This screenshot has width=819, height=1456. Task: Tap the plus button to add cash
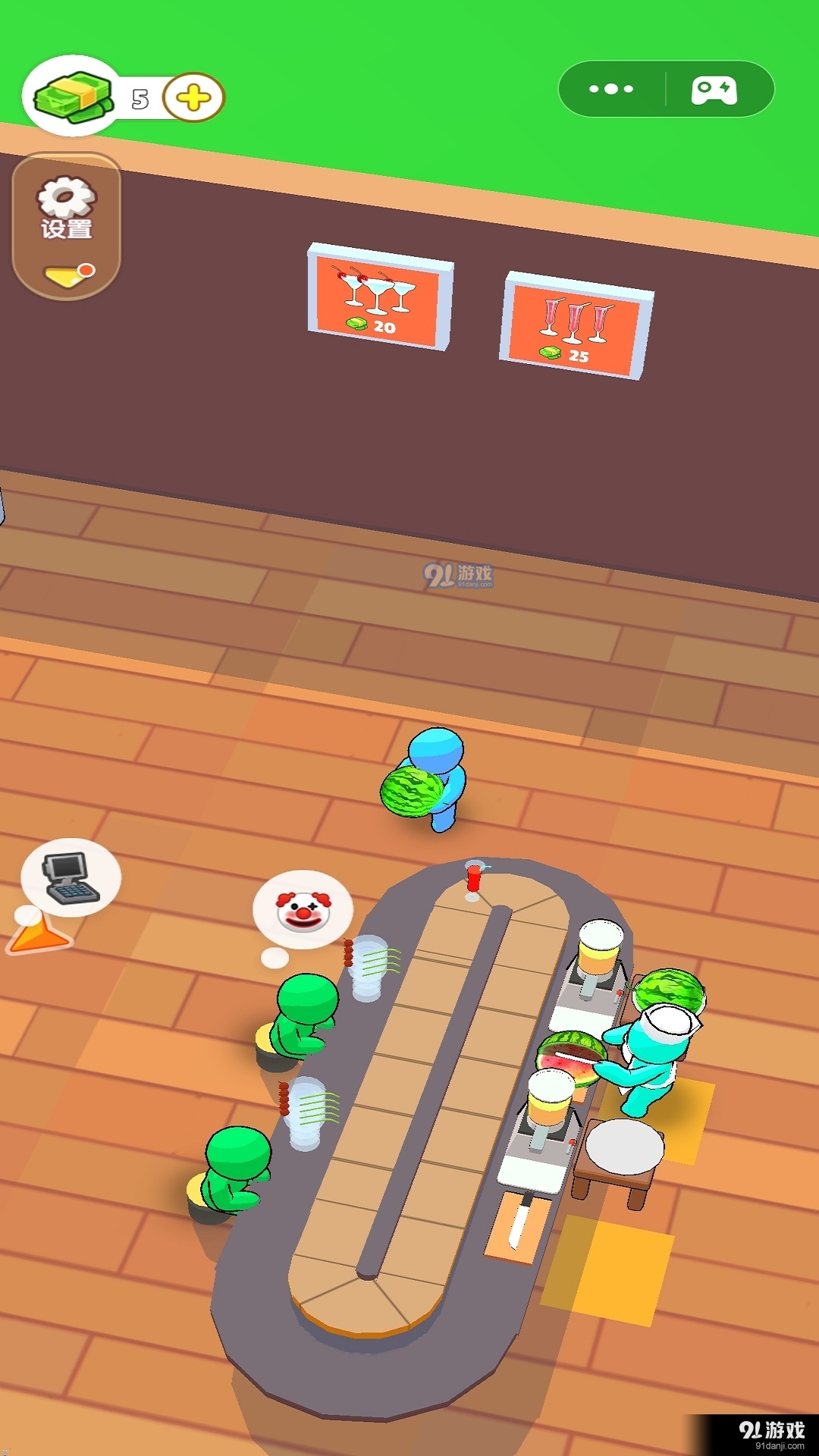194,98
